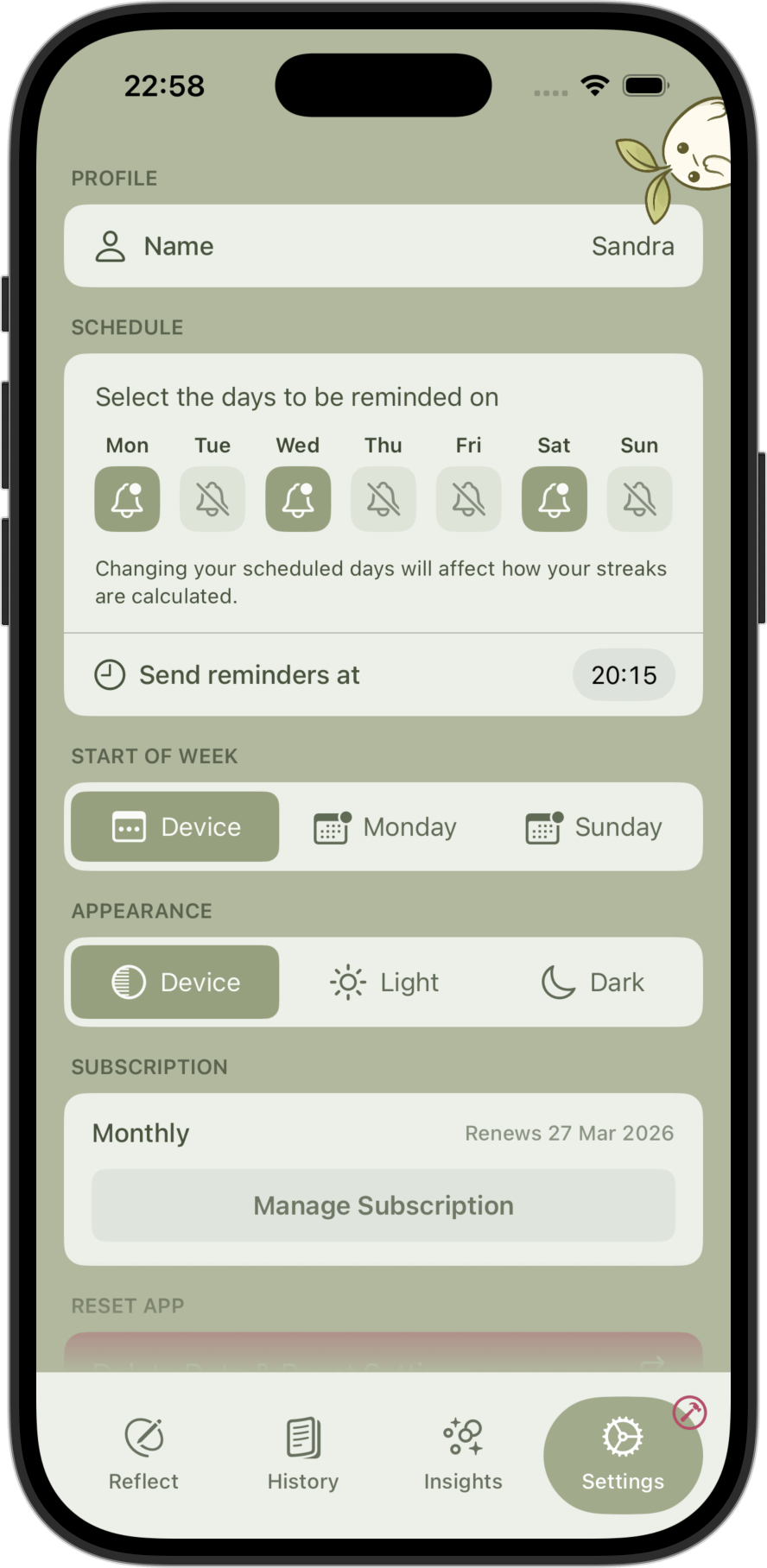The height and width of the screenshot is (1568, 767).
Task: Edit the profile Name row
Action: coord(383,246)
